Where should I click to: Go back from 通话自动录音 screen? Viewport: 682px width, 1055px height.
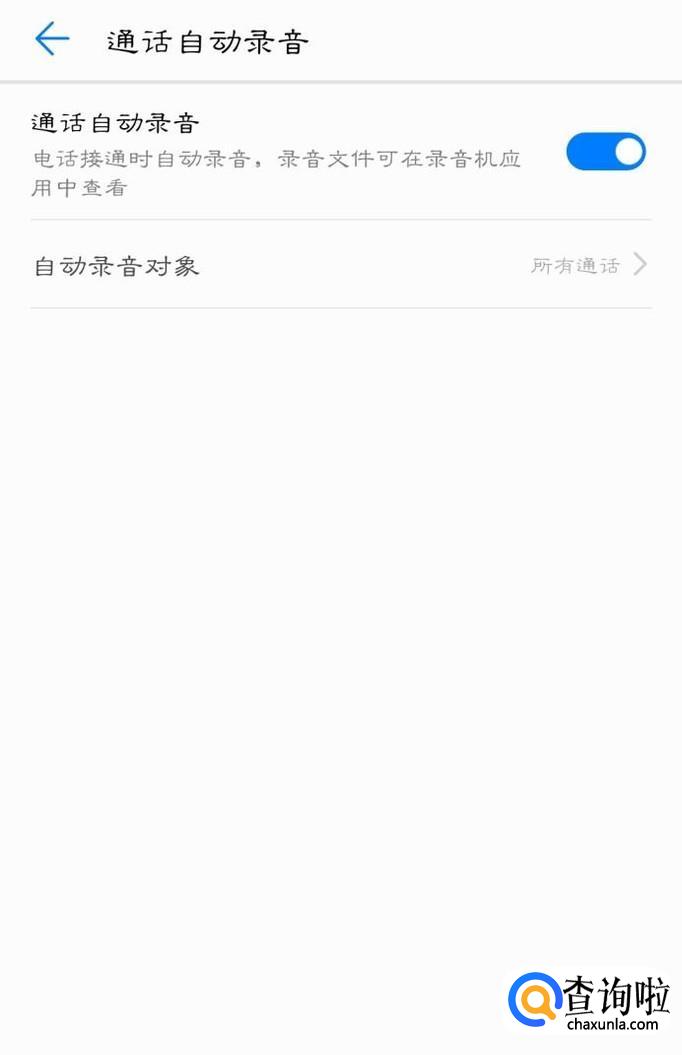point(52,40)
